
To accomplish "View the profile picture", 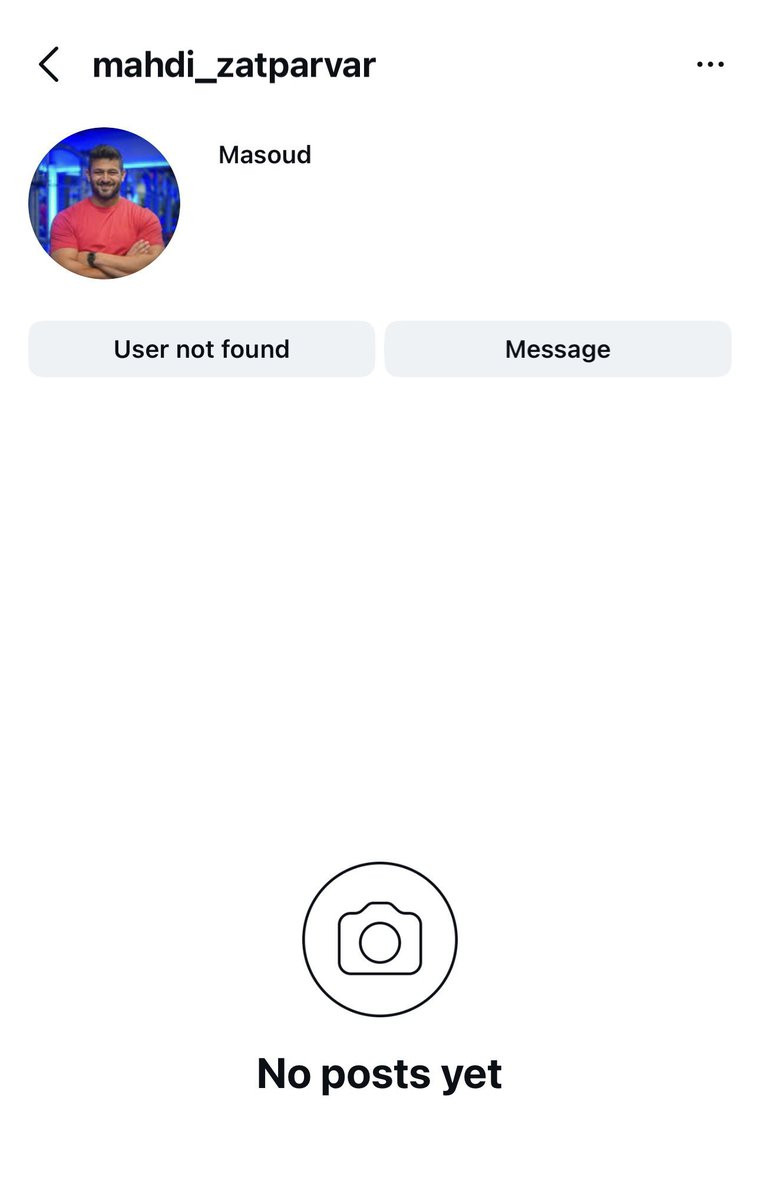I will pyautogui.click(x=104, y=203).
